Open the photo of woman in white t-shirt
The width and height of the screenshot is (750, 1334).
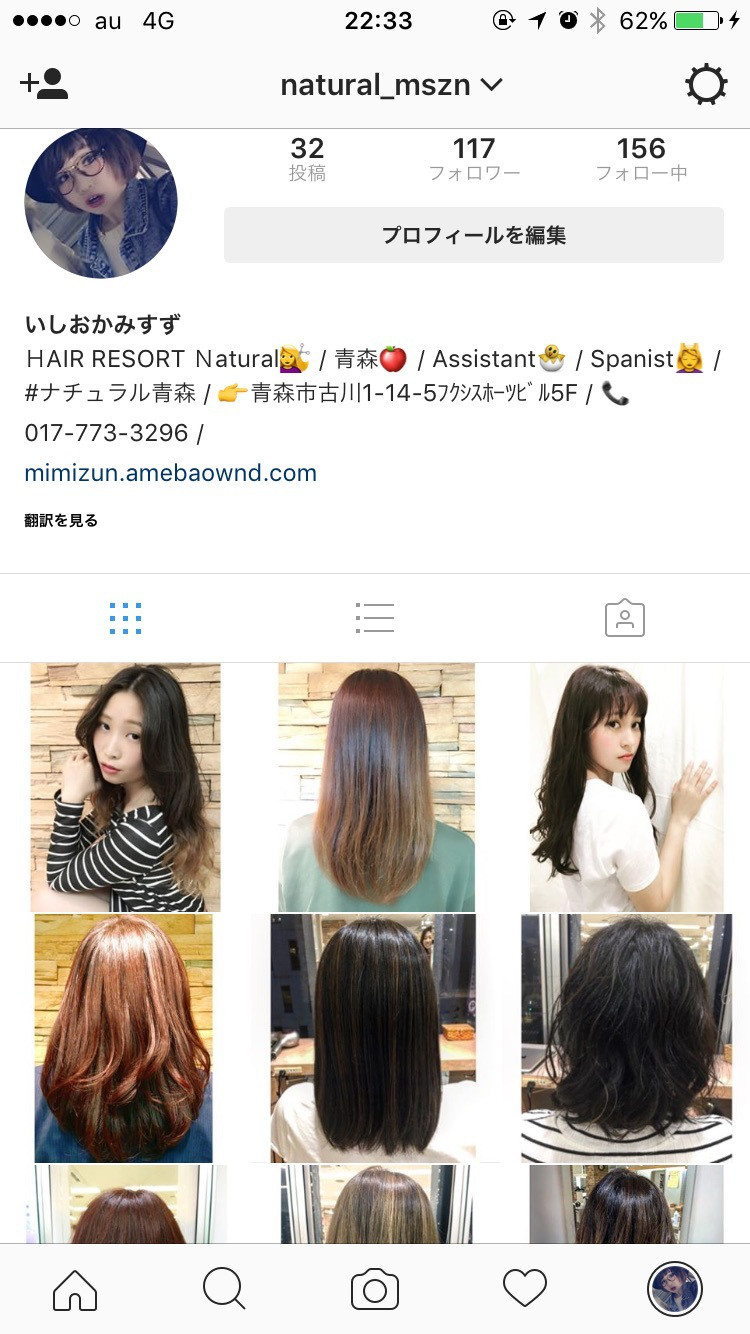pos(626,787)
